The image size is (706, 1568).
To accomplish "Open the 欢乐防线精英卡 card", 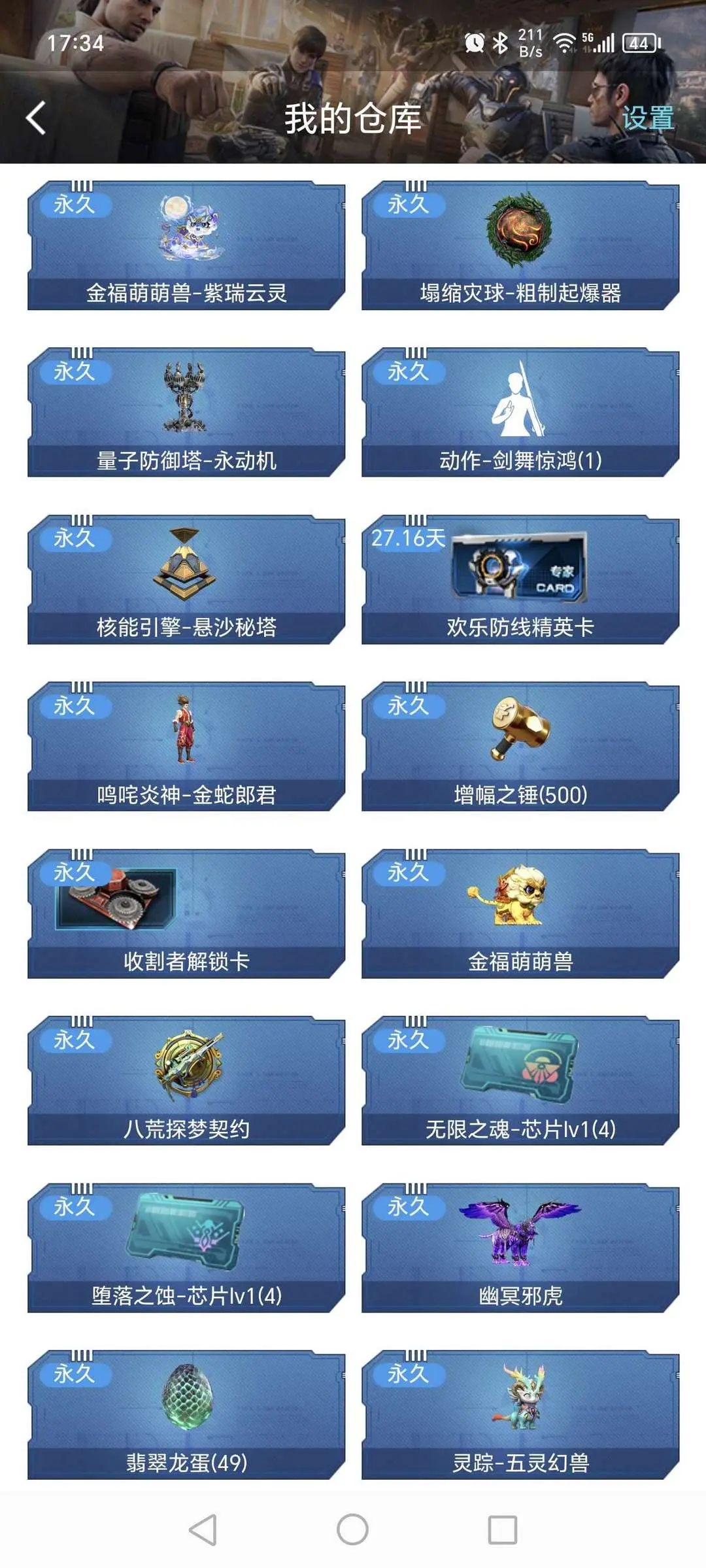I will click(520, 579).
